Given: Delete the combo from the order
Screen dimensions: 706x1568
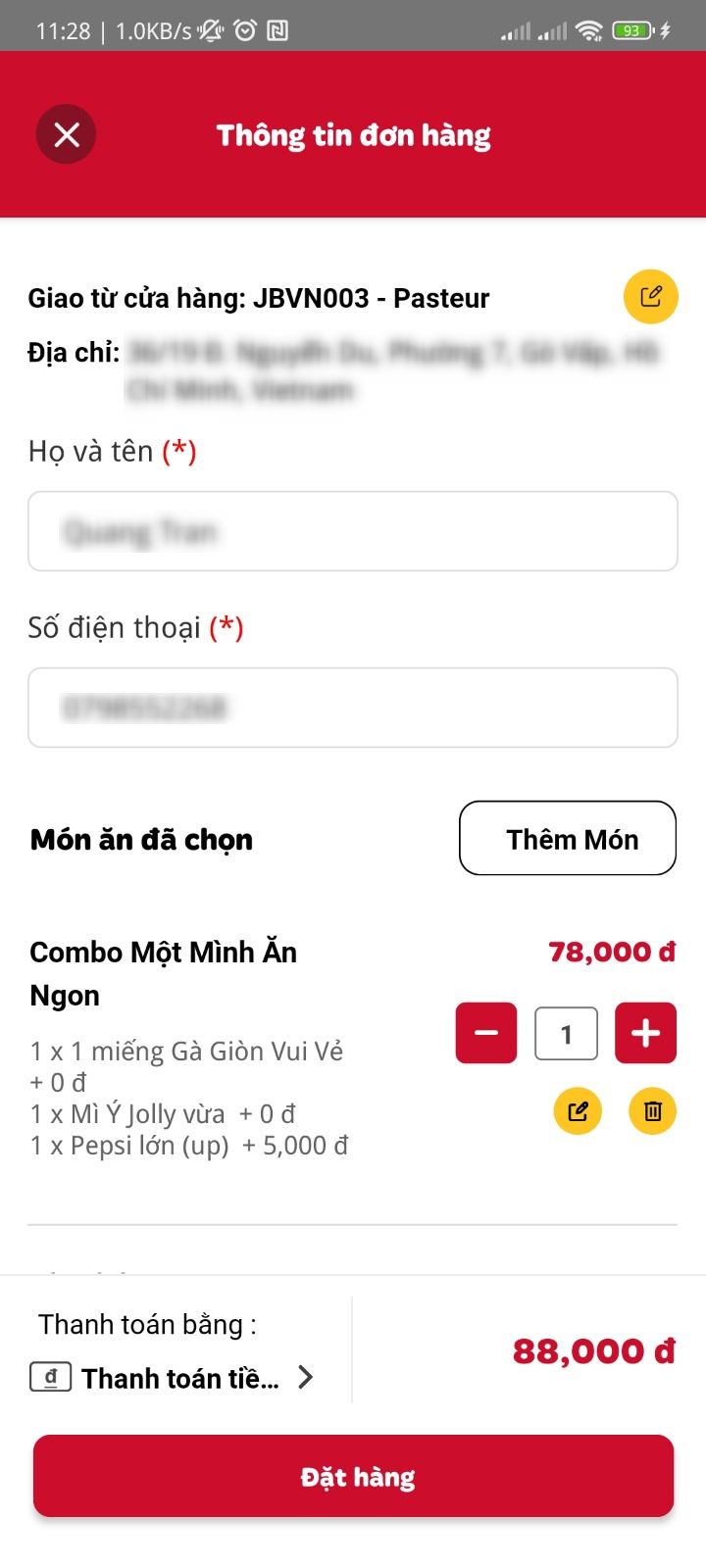Looking at the screenshot, I should pos(653,1111).
